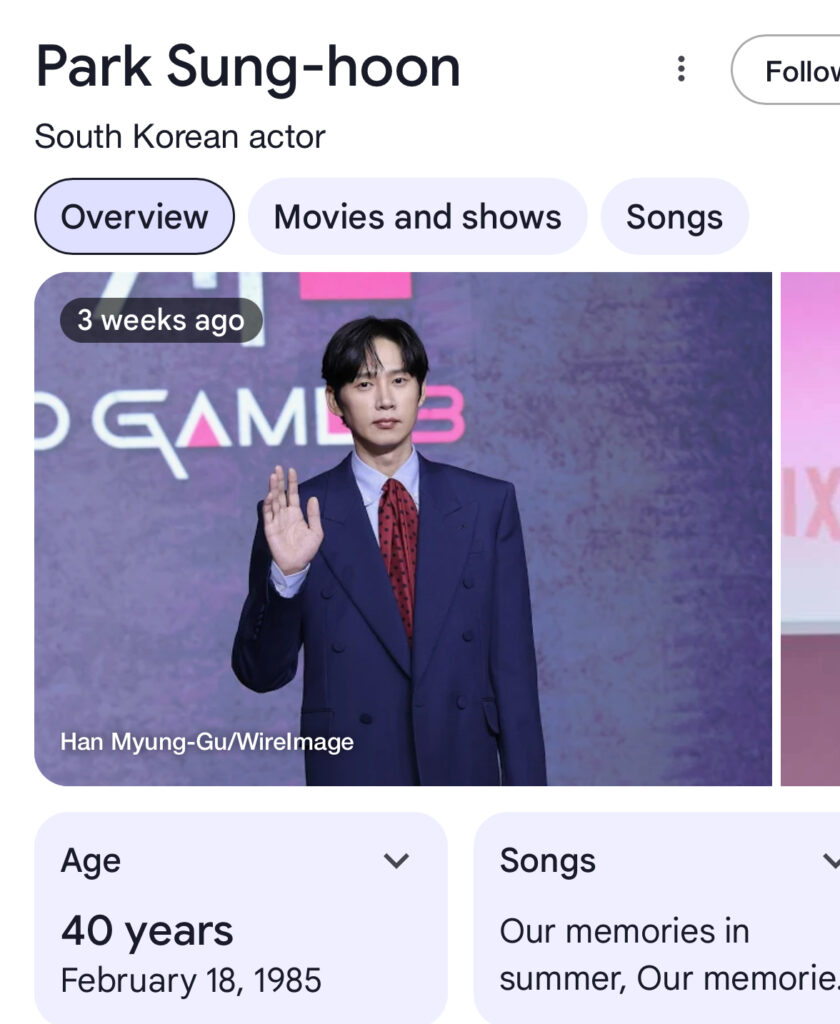Image resolution: width=840 pixels, height=1024 pixels.
Task: Open the Han Myung-Gu/WireImage photo
Action: pos(403,528)
